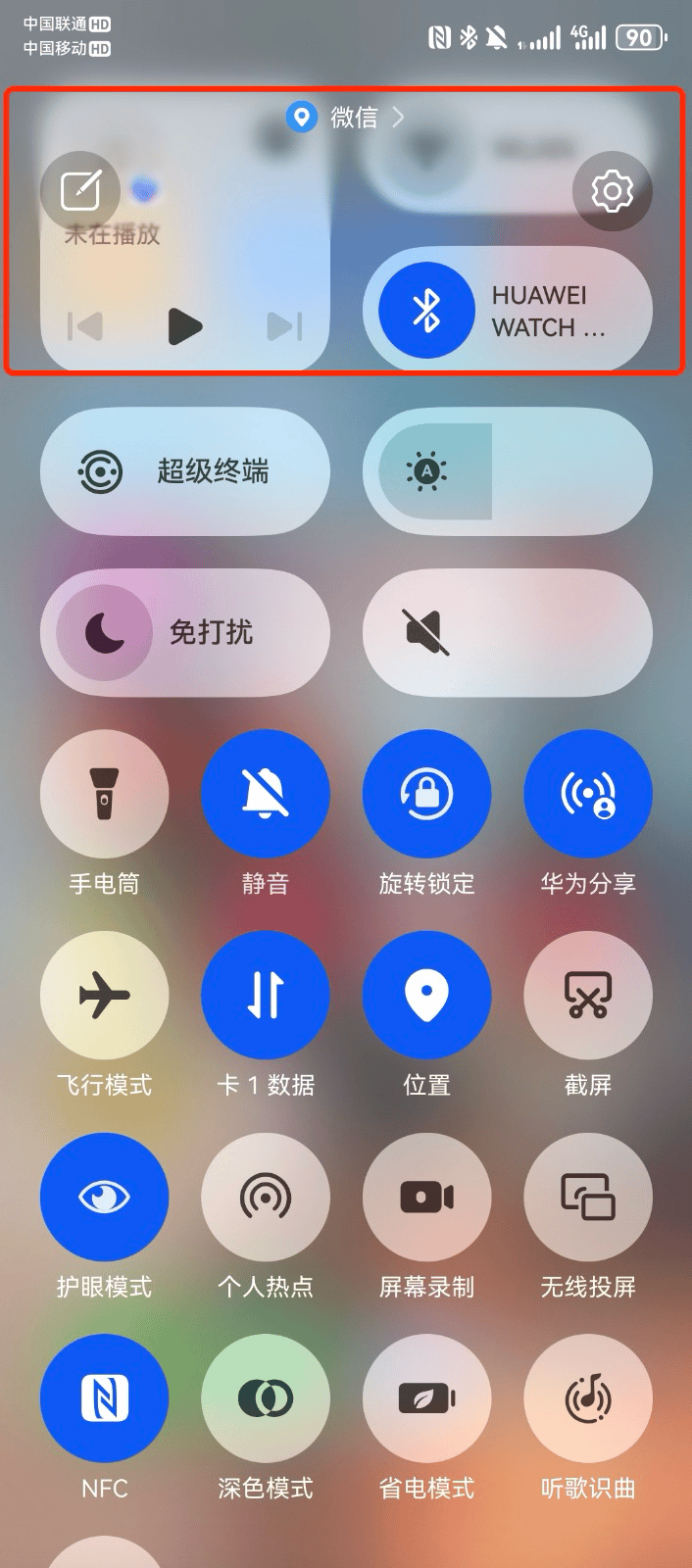Edit the quick toggles layout
The width and height of the screenshot is (692, 1568).
tap(80, 191)
